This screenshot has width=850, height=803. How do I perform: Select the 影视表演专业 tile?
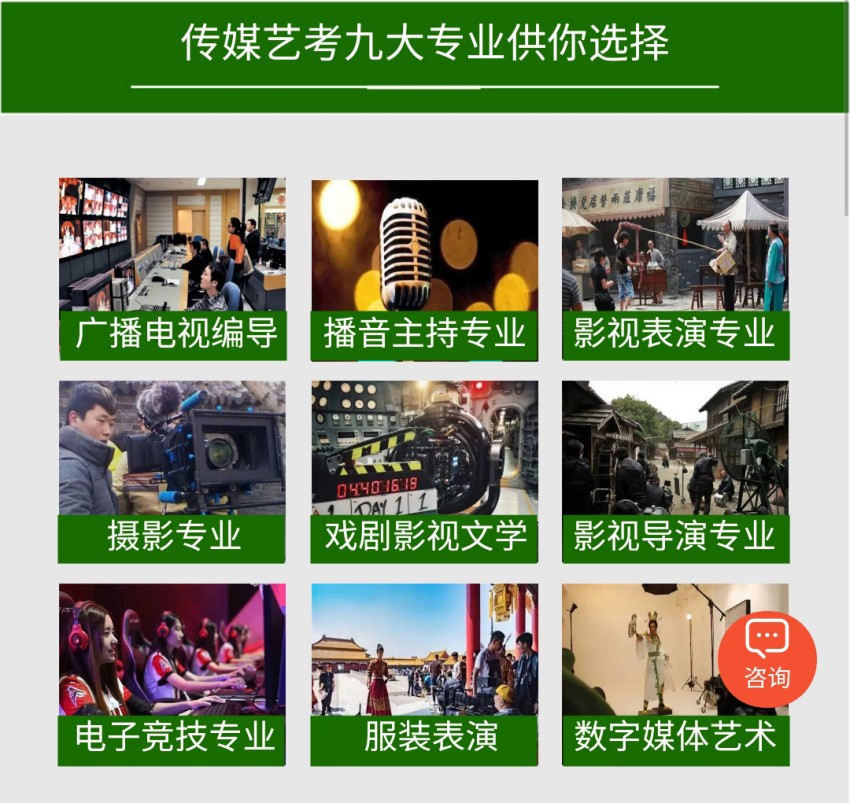[675, 269]
